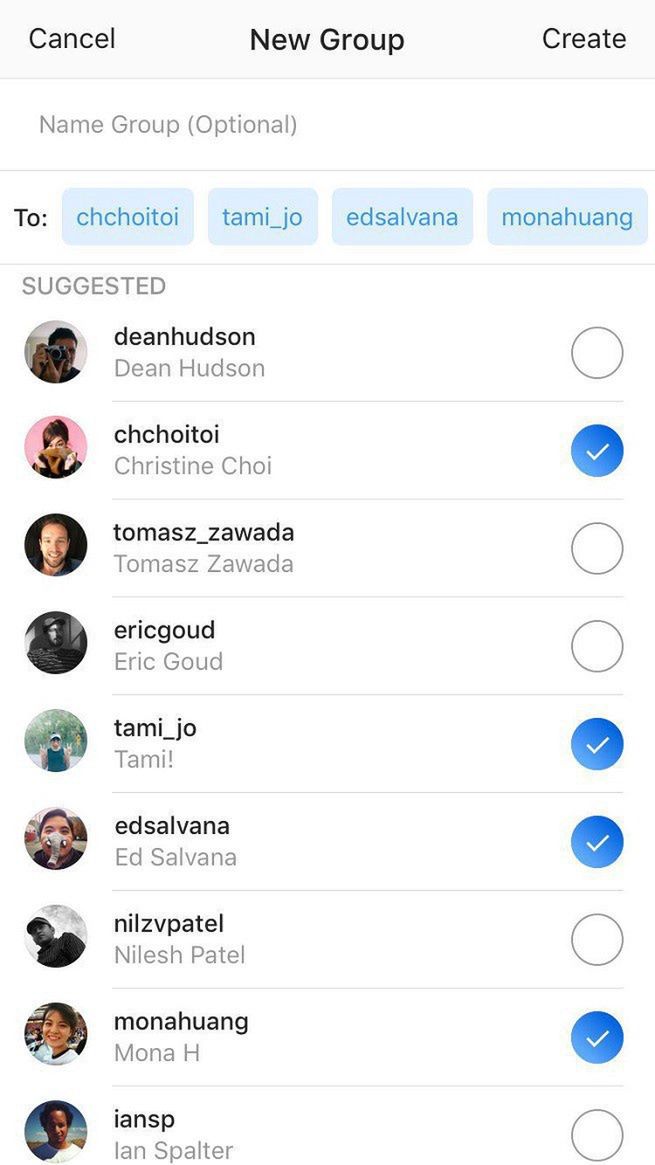Uncheck Christine Choi from the group

click(597, 451)
